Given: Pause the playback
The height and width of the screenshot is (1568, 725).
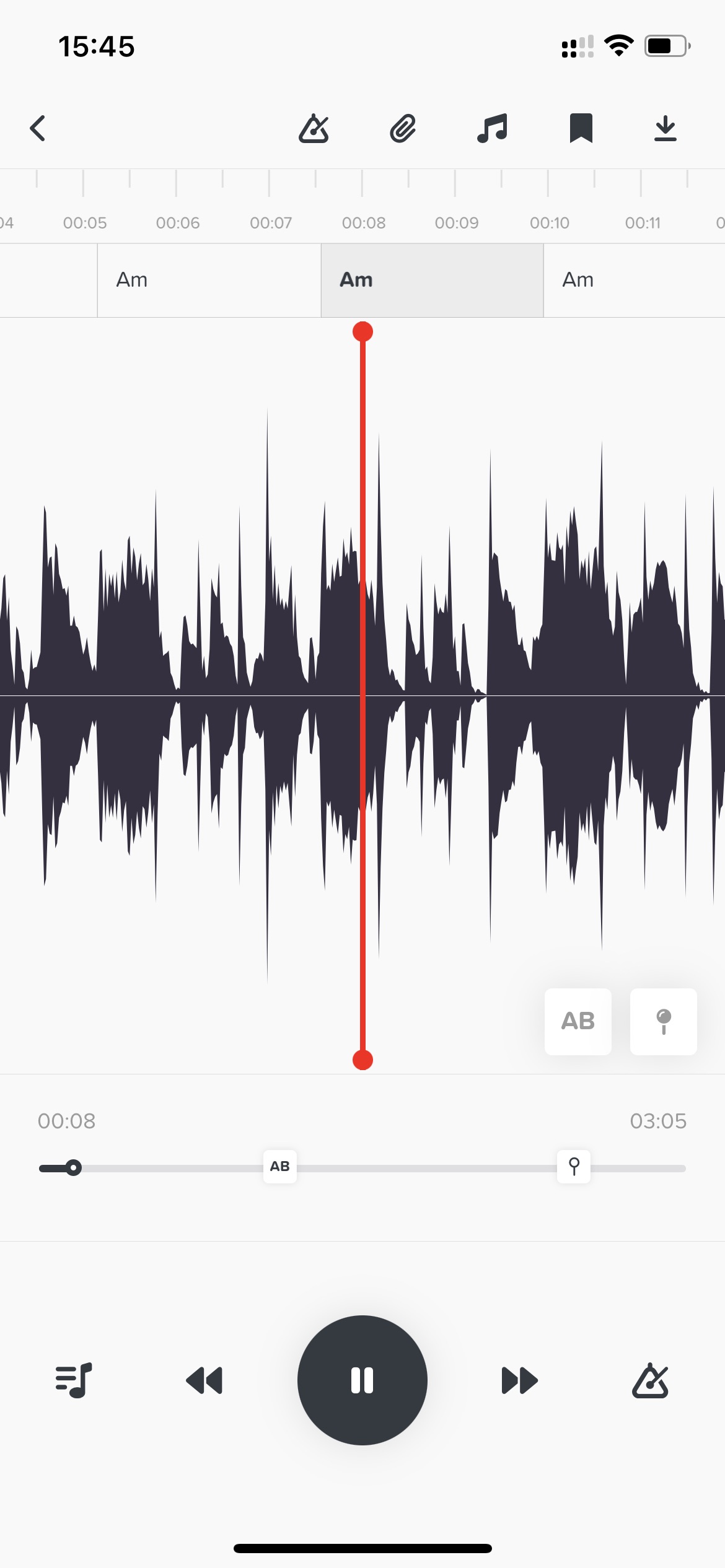Looking at the screenshot, I should 362,1380.
